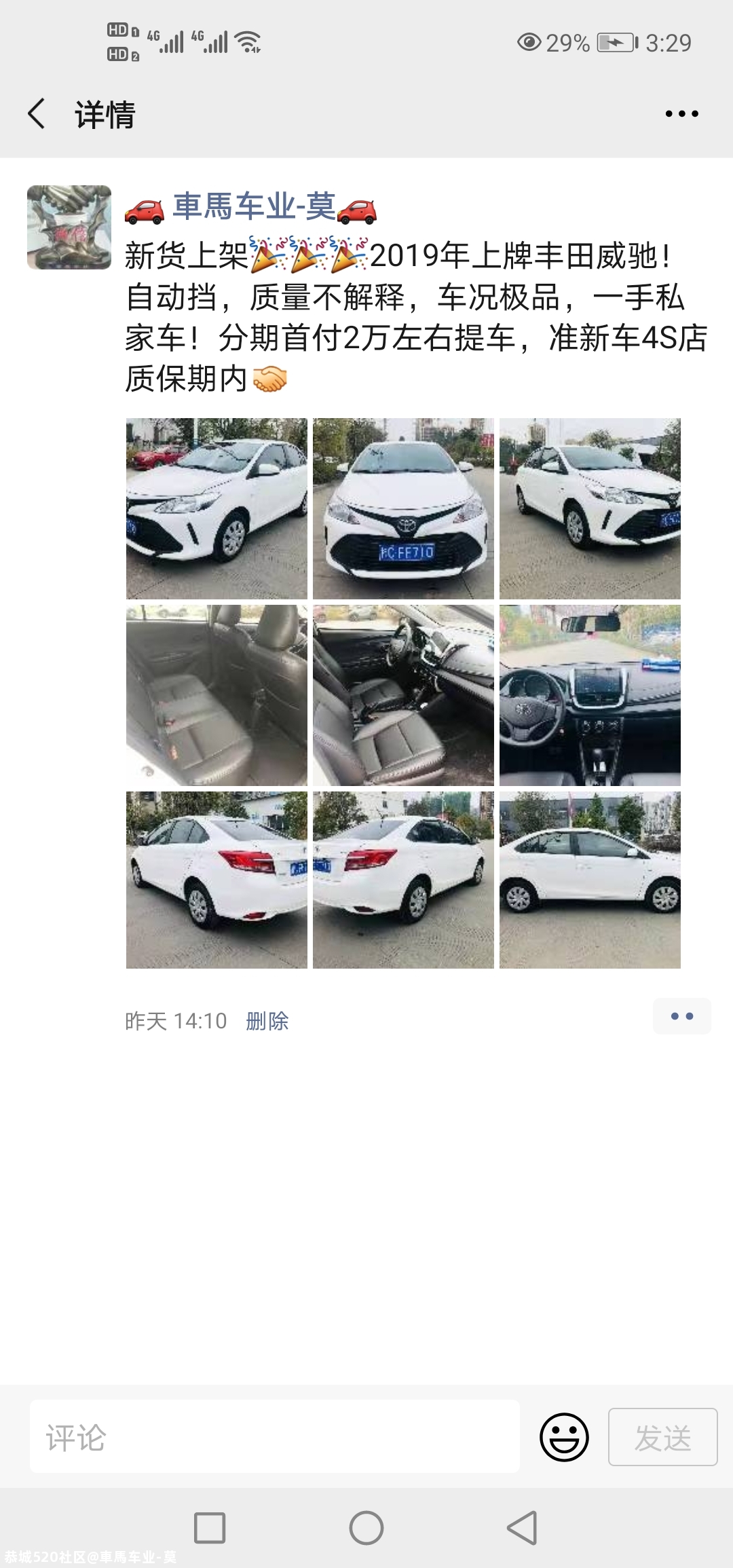Open the emoji picker smiley
The height and width of the screenshot is (1568, 733).
click(x=564, y=1437)
